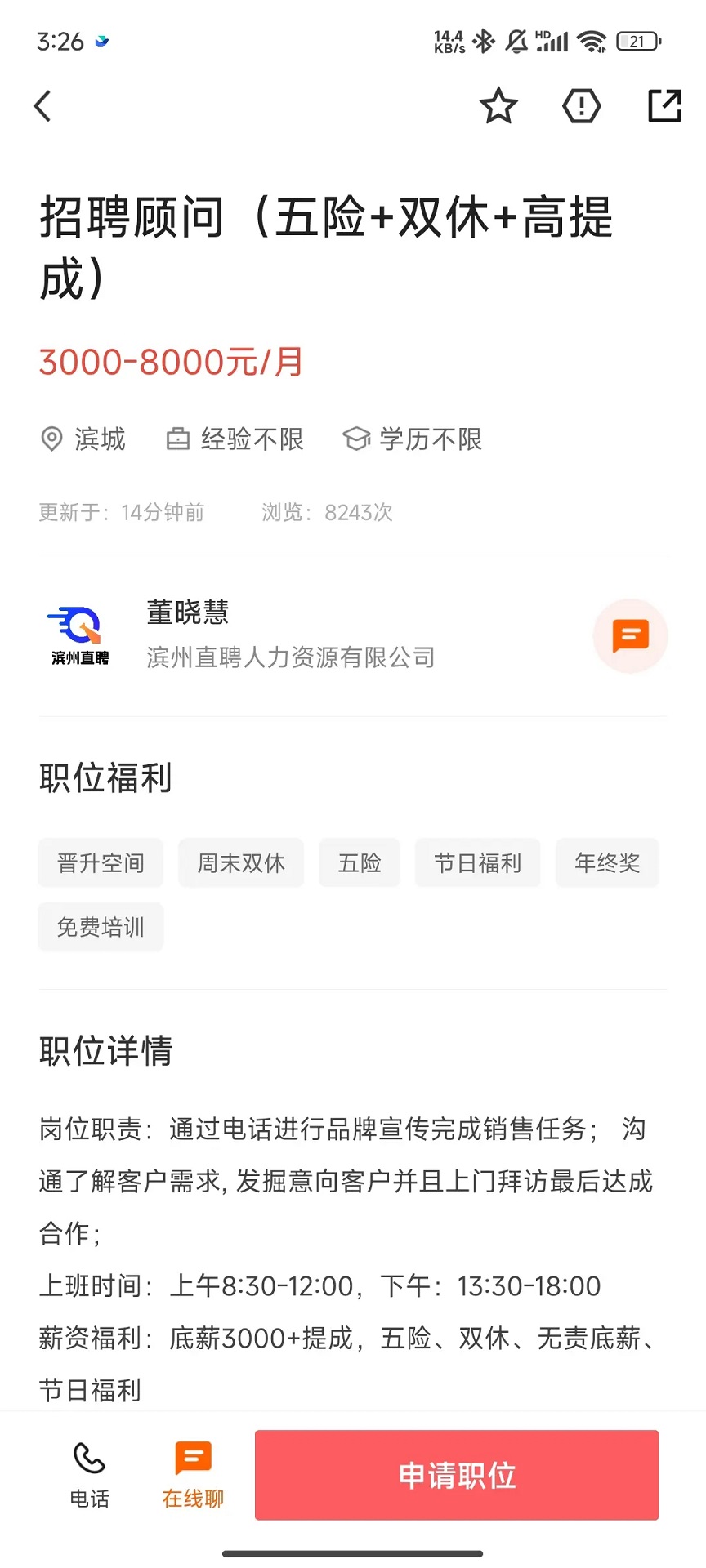This screenshot has width=706, height=1568.
Task: Message recruiter 董晓慧 via chat bubble
Action: [630, 636]
